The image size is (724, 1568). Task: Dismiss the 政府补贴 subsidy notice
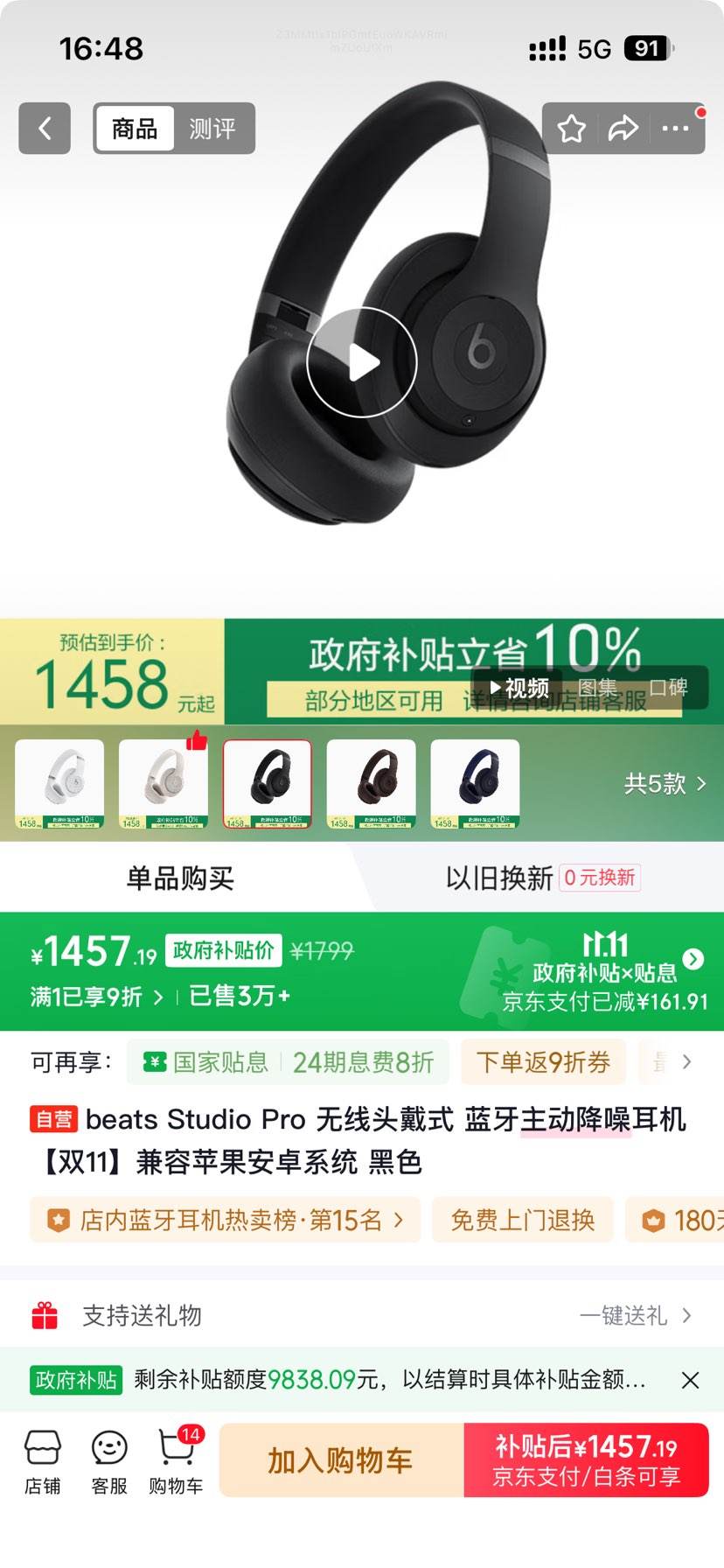tap(690, 1381)
